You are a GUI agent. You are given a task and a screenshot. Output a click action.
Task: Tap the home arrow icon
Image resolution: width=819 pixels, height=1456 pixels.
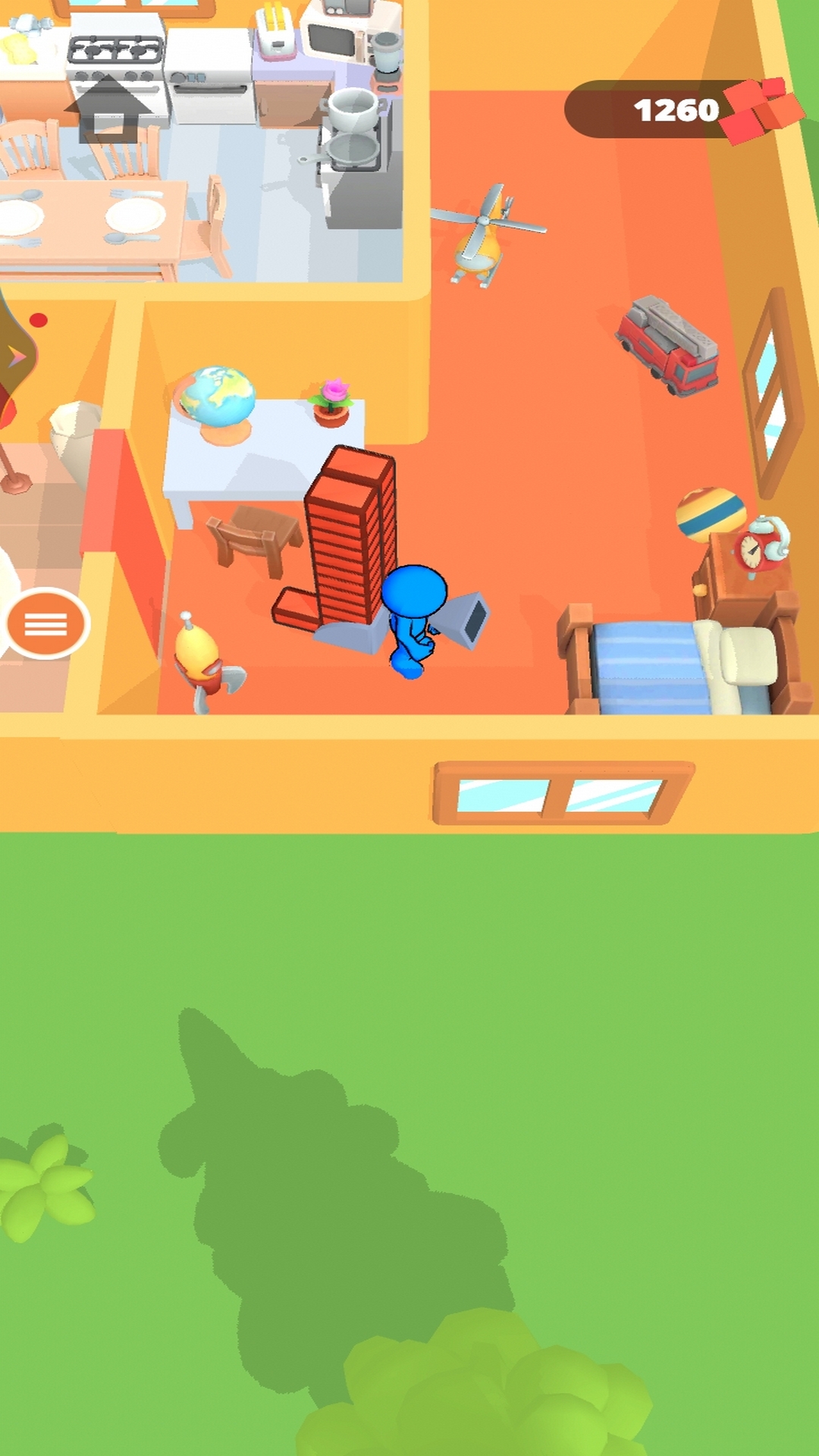109,108
